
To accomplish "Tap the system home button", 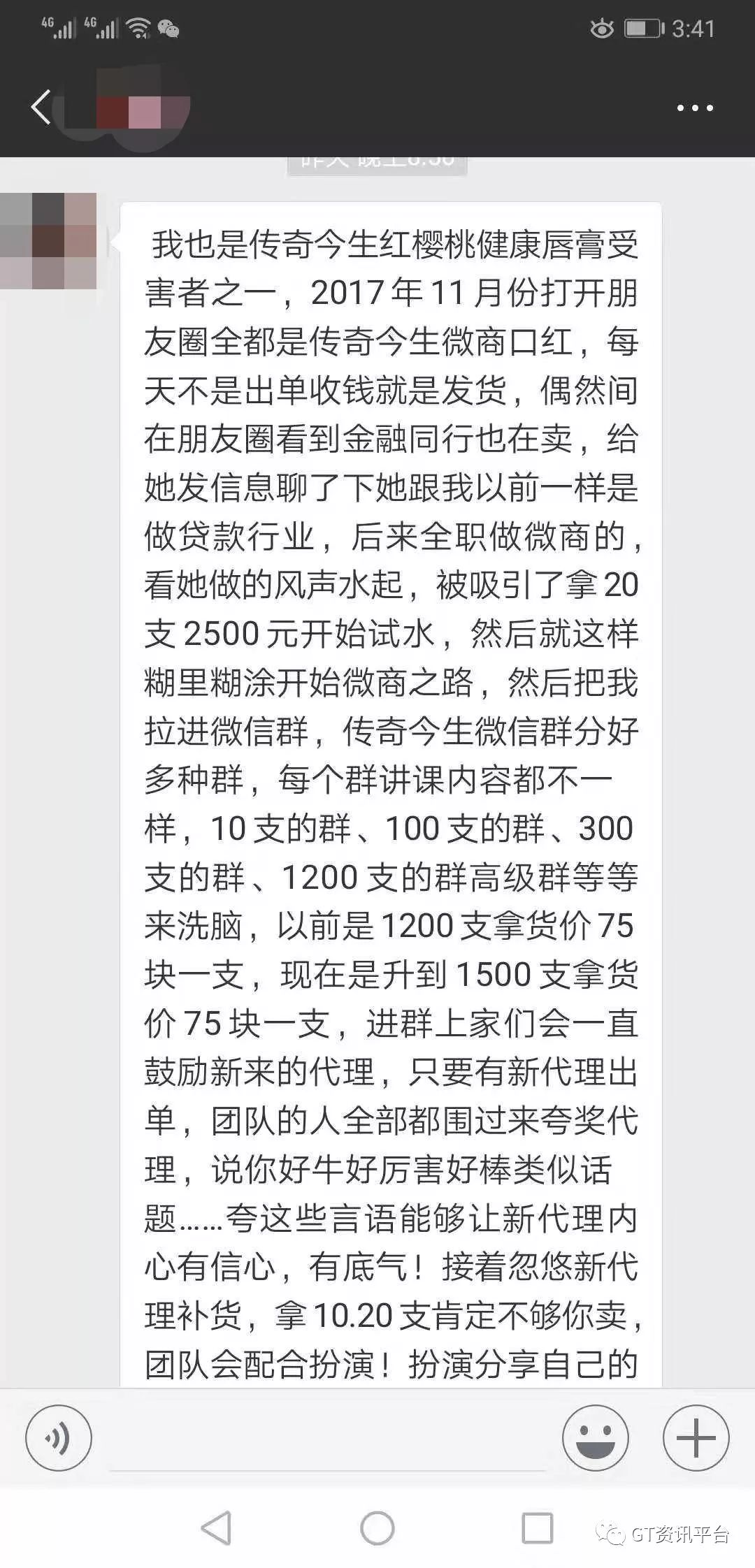I will (377, 1529).
